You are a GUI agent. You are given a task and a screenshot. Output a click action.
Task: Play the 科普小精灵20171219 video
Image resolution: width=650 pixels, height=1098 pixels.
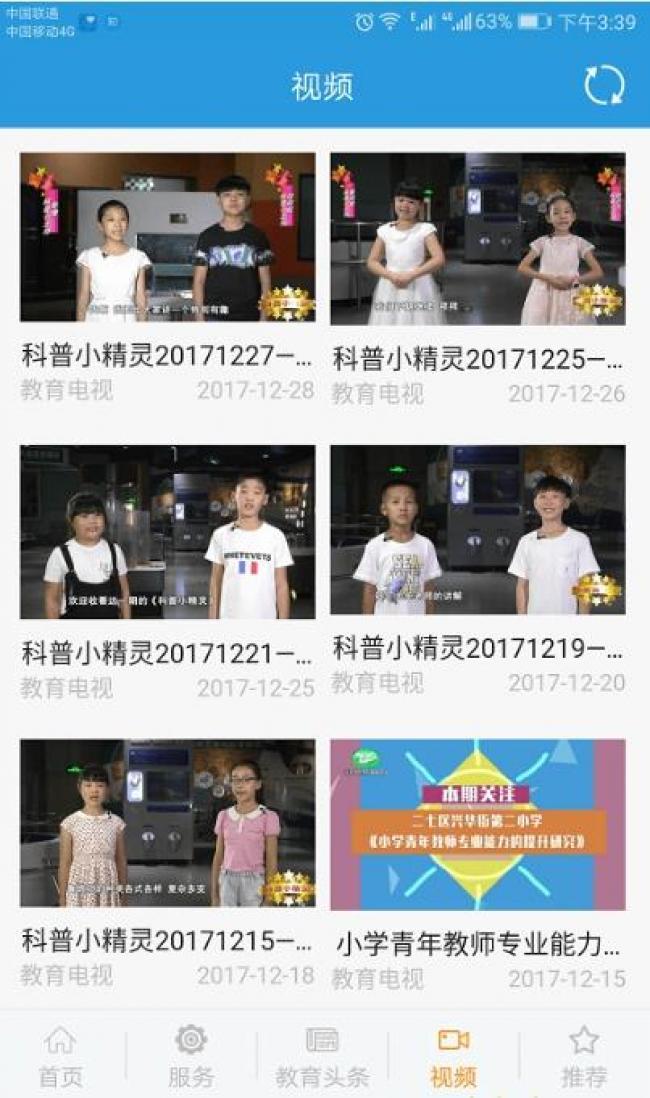[x=478, y=530]
